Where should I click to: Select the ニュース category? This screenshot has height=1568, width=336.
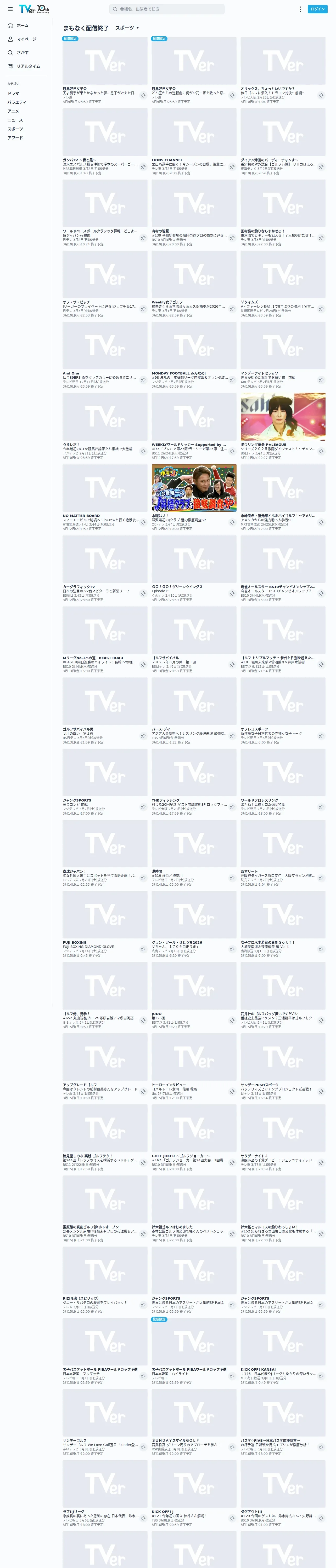[15, 120]
